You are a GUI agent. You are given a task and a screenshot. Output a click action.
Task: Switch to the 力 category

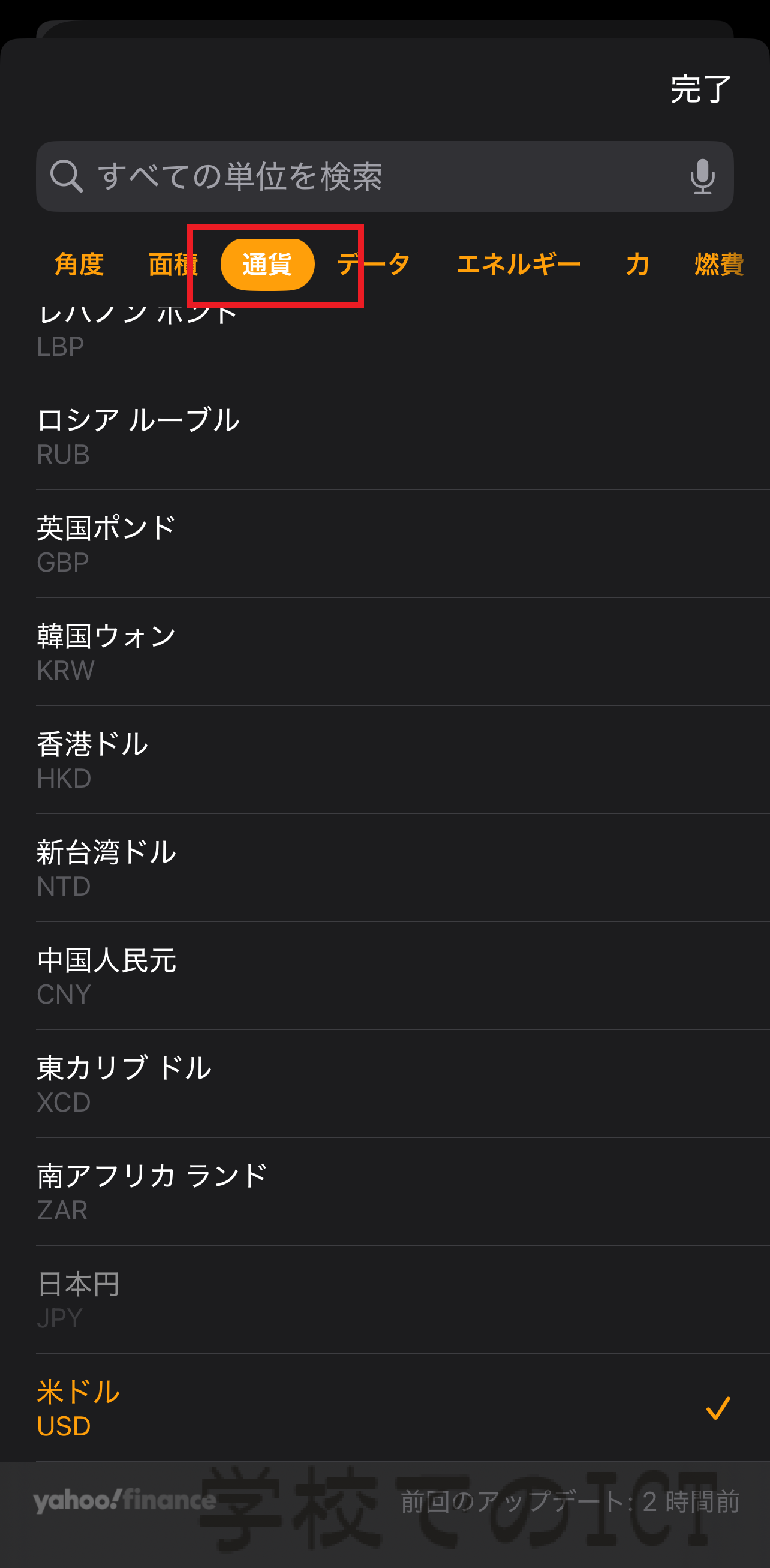637,264
